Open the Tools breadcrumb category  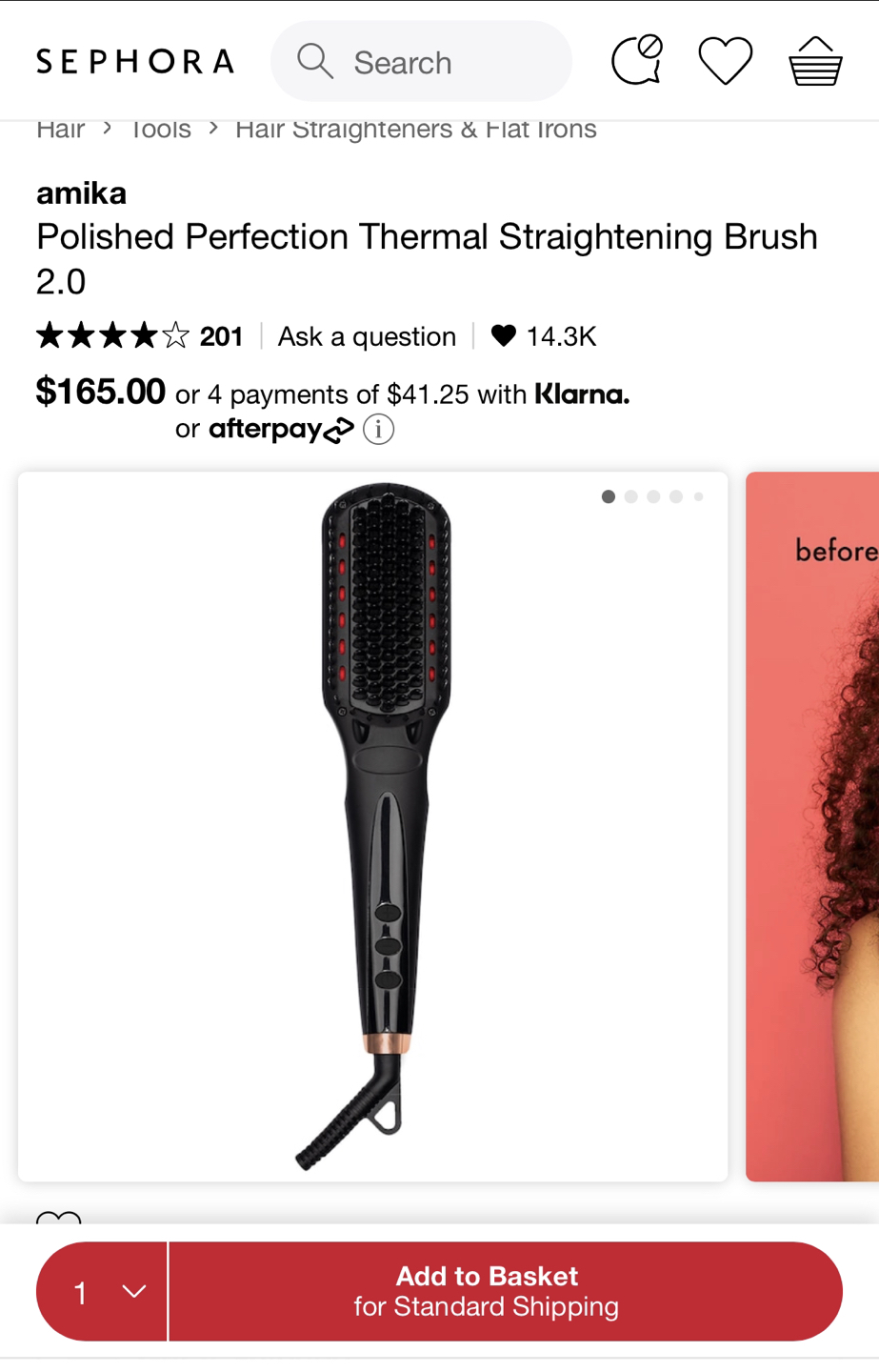(160, 127)
